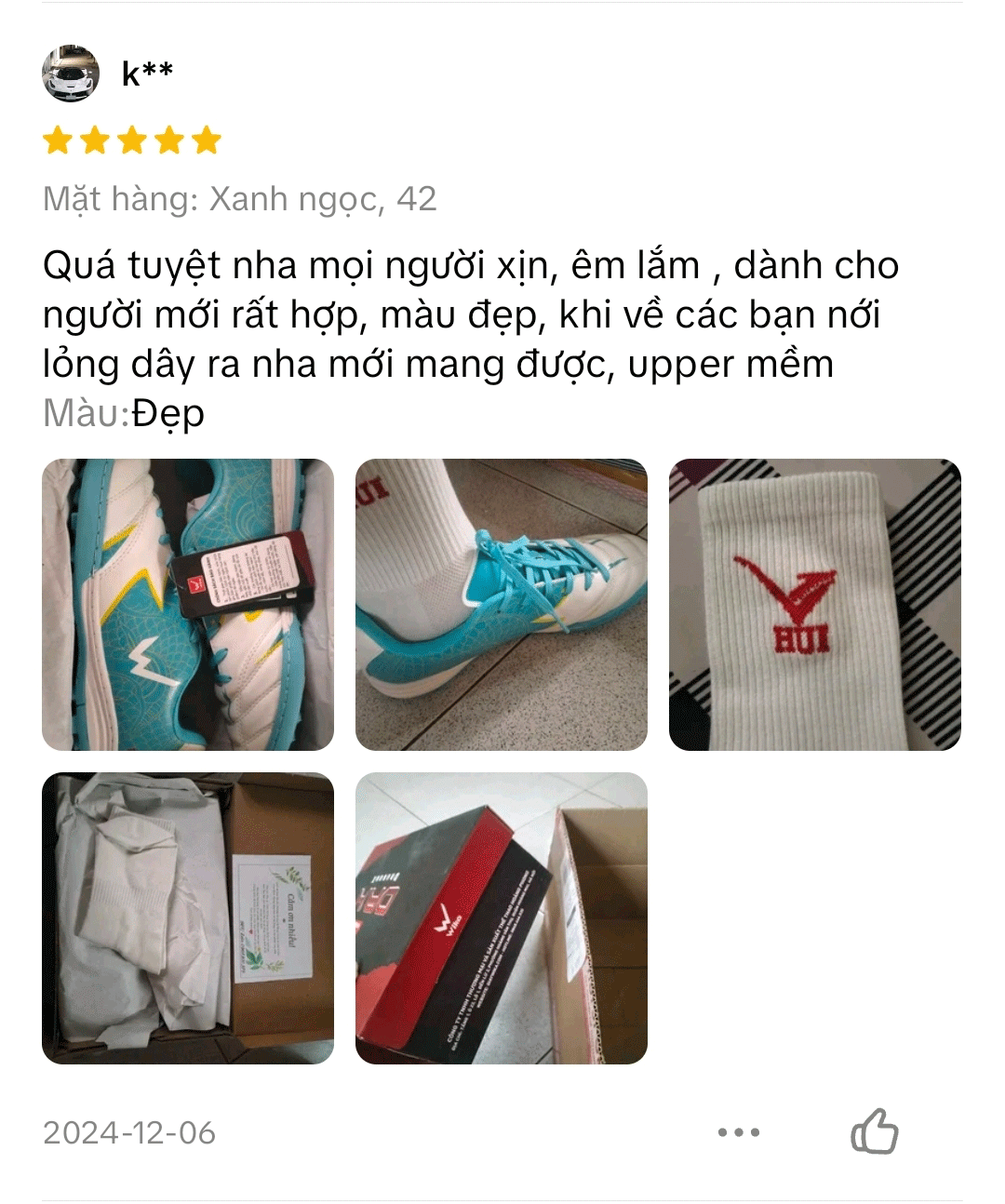Image resolution: width=1005 pixels, height=1204 pixels.
Task: Open the red and black shoebox photo
Action: click(501, 917)
